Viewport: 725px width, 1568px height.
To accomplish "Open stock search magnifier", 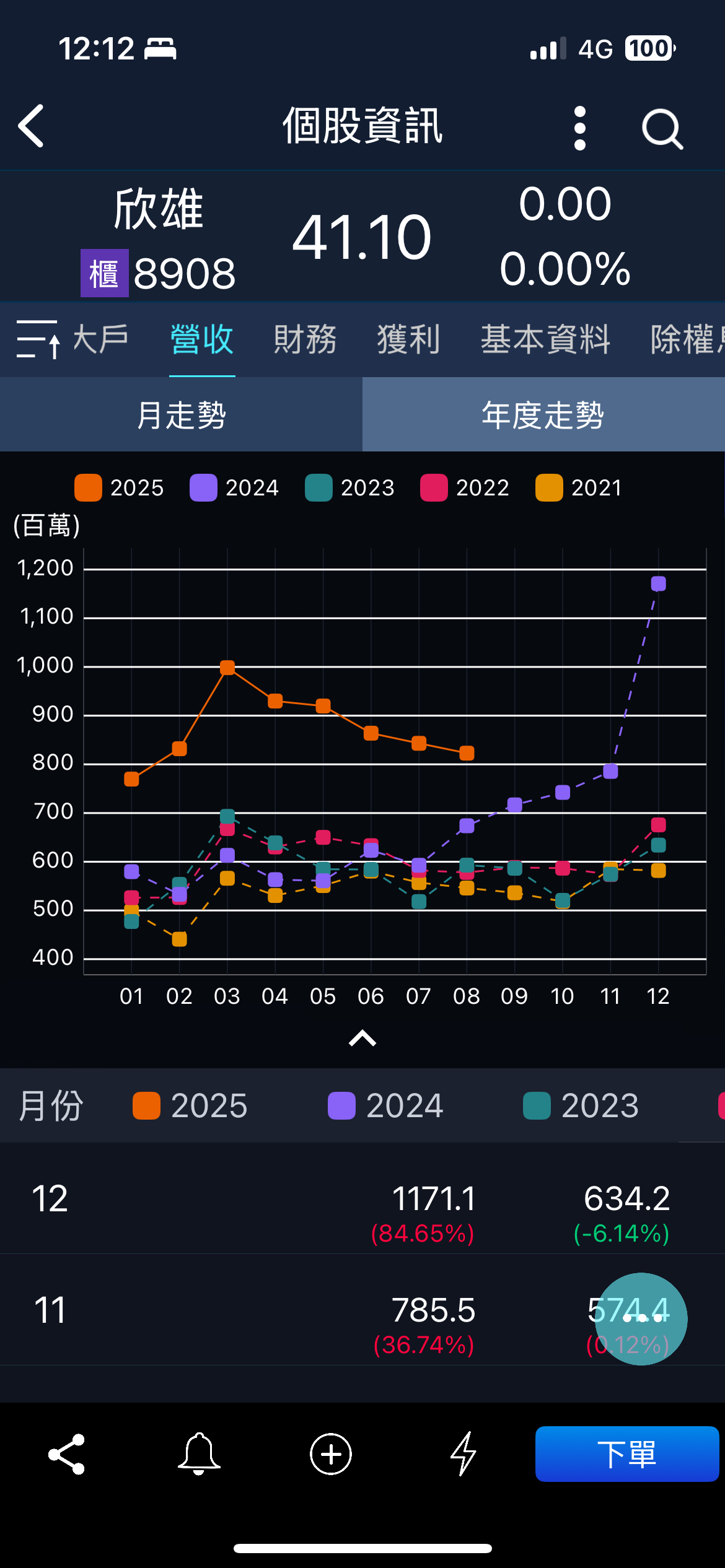I will click(x=662, y=129).
